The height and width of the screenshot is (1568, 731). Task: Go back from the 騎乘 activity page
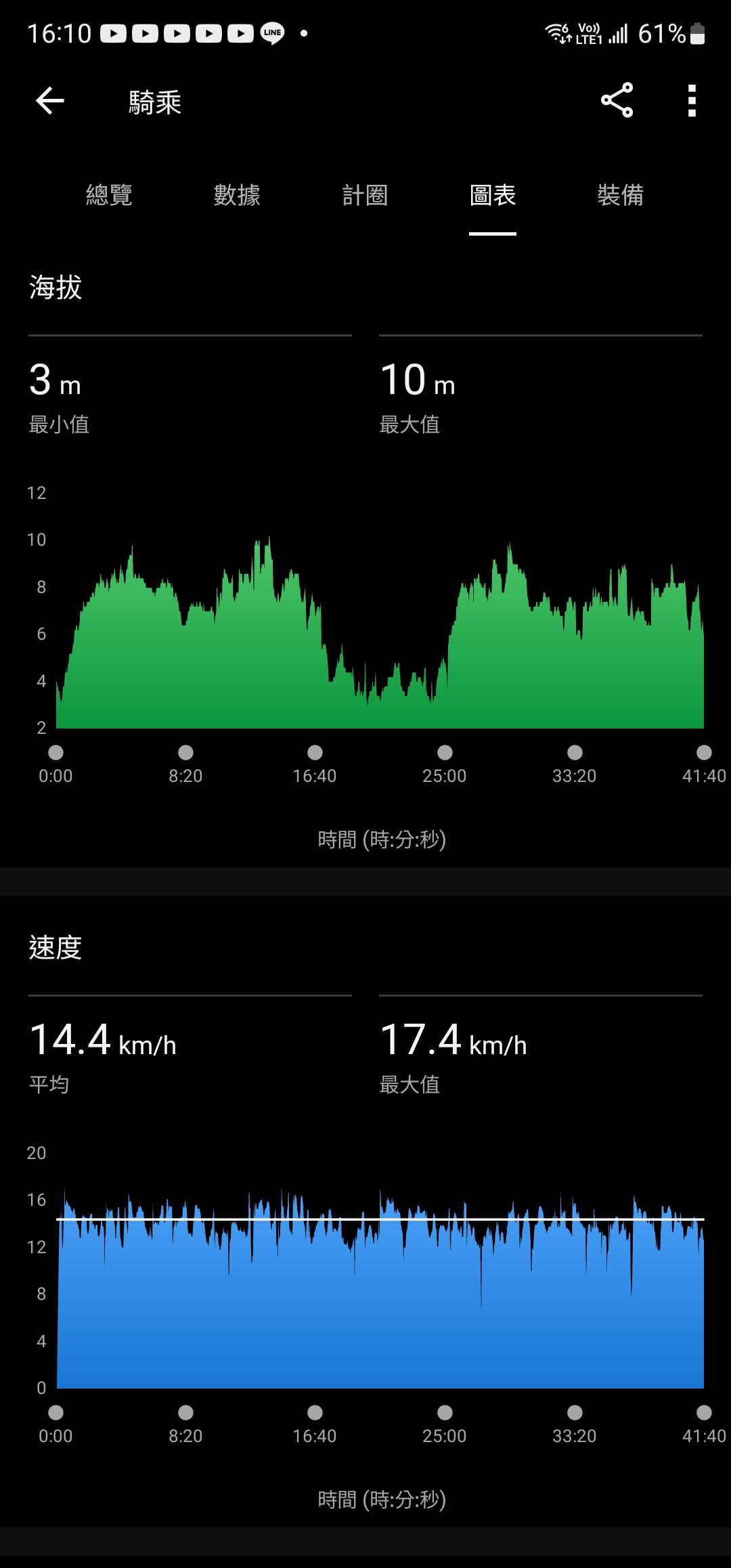49,101
